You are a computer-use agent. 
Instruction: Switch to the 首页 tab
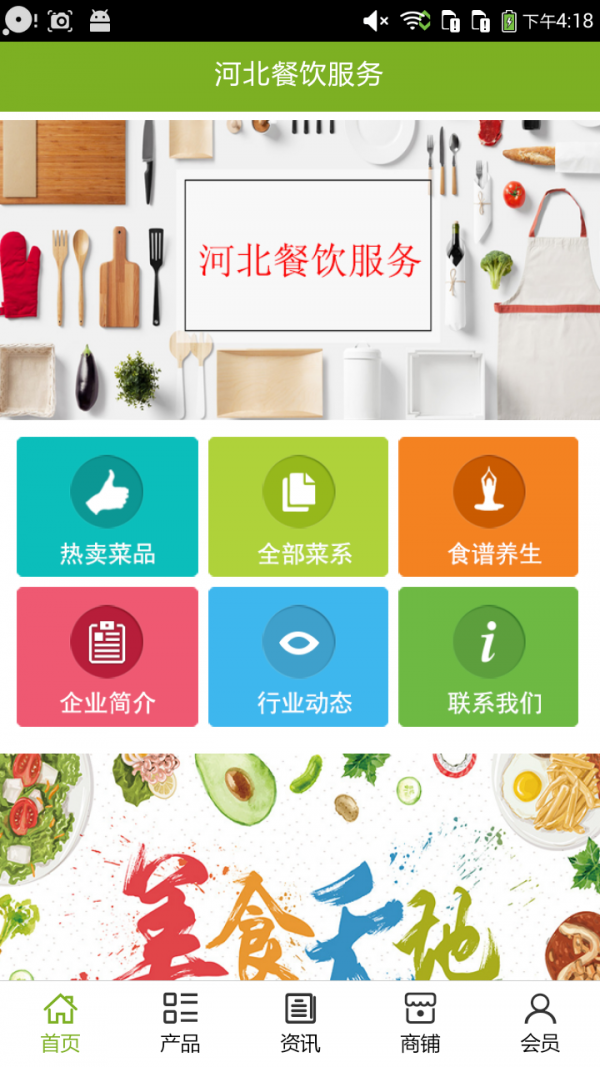60,1023
